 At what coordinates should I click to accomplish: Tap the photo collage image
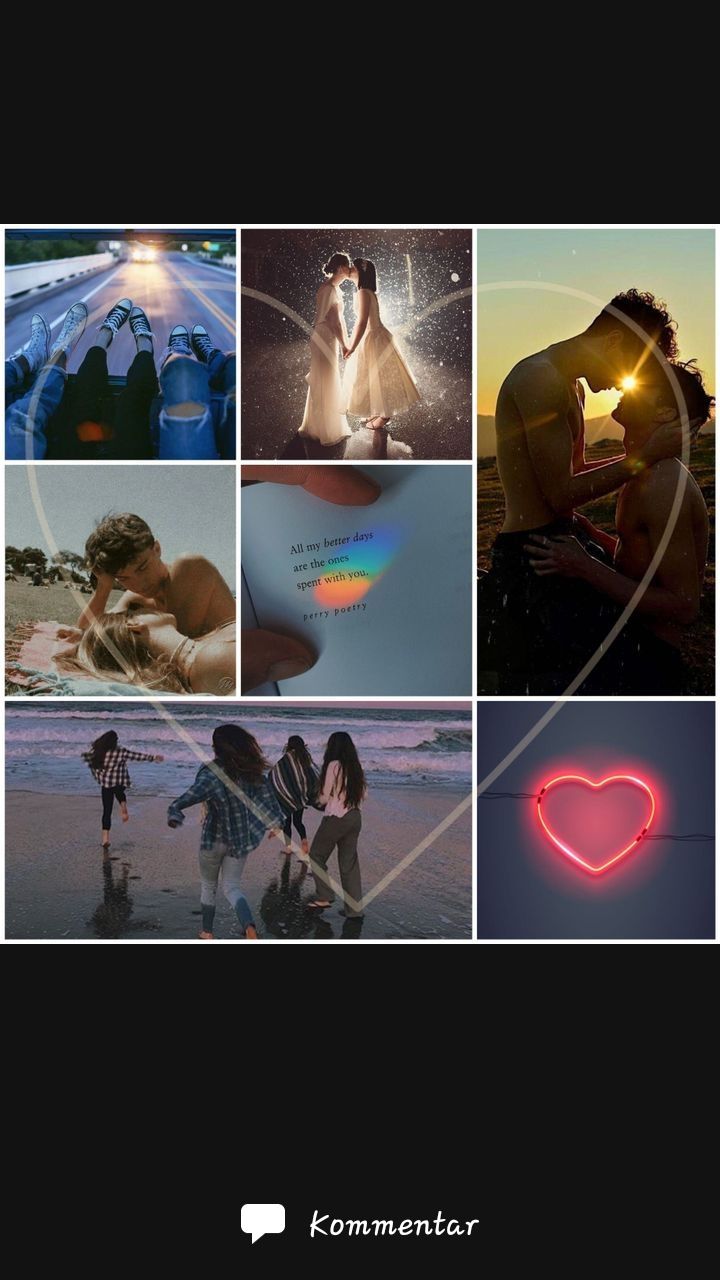(360, 583)
